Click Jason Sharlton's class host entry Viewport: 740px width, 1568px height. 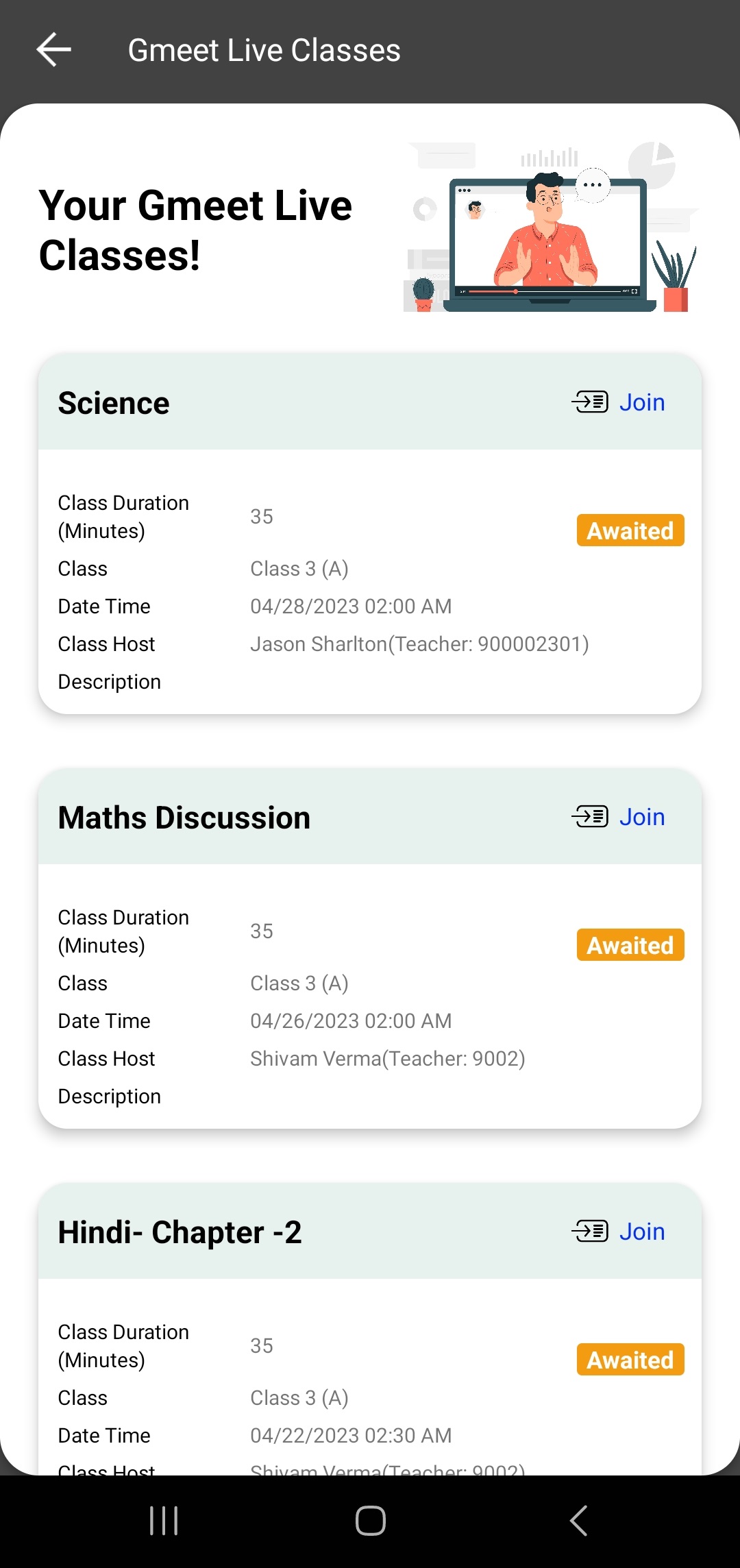coord(420,644)
